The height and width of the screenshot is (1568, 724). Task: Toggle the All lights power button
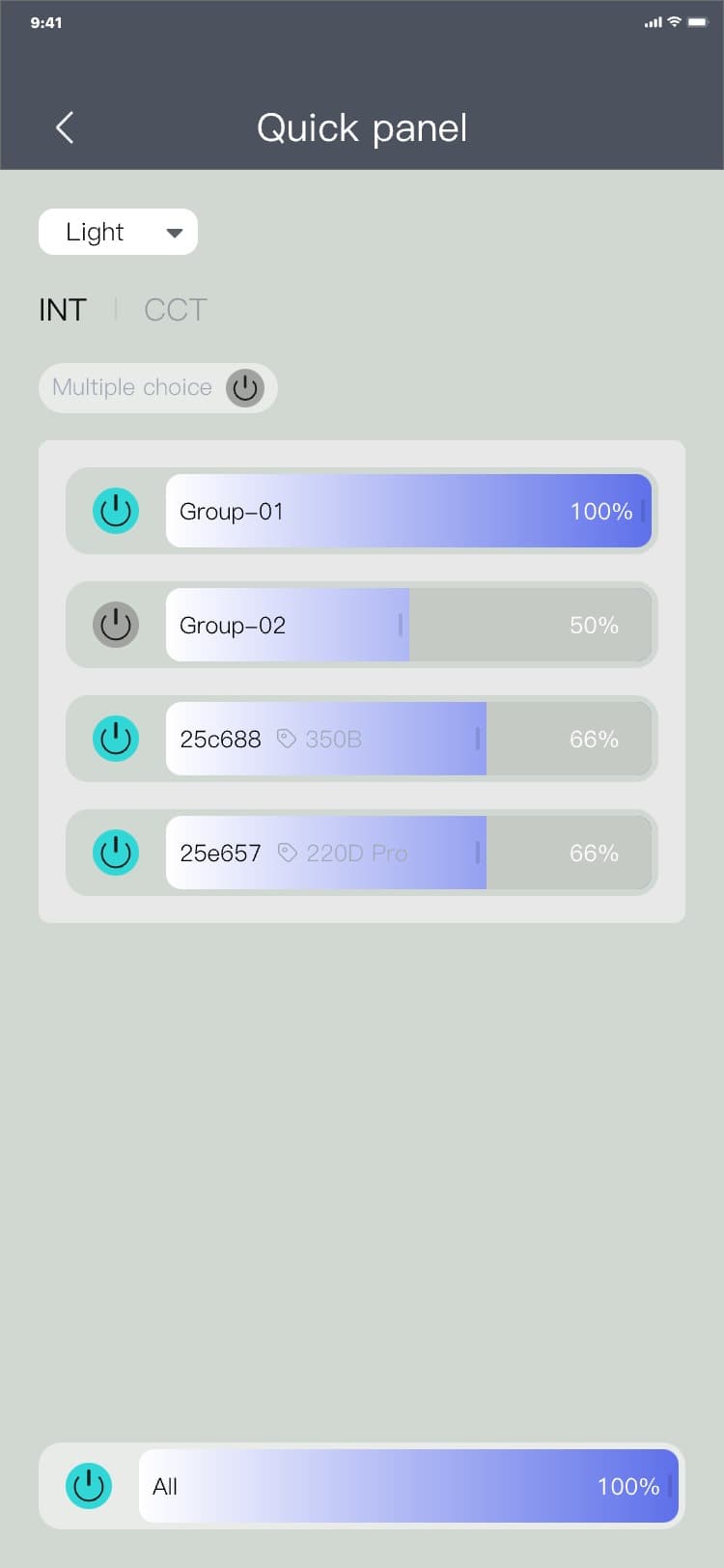coord(89,1486)
